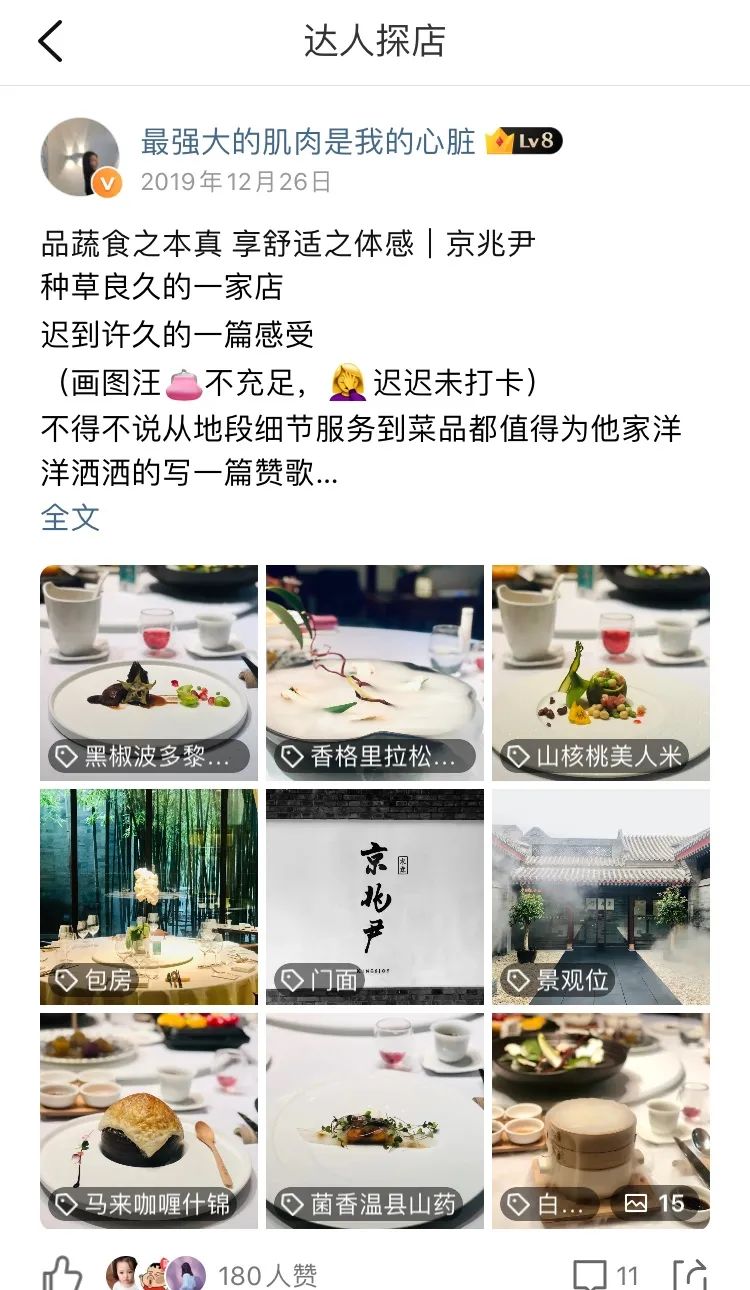Screen dimensions: 750x1290
Task: View photo tagged 菌香温县山药
Action: point(375,1121)
